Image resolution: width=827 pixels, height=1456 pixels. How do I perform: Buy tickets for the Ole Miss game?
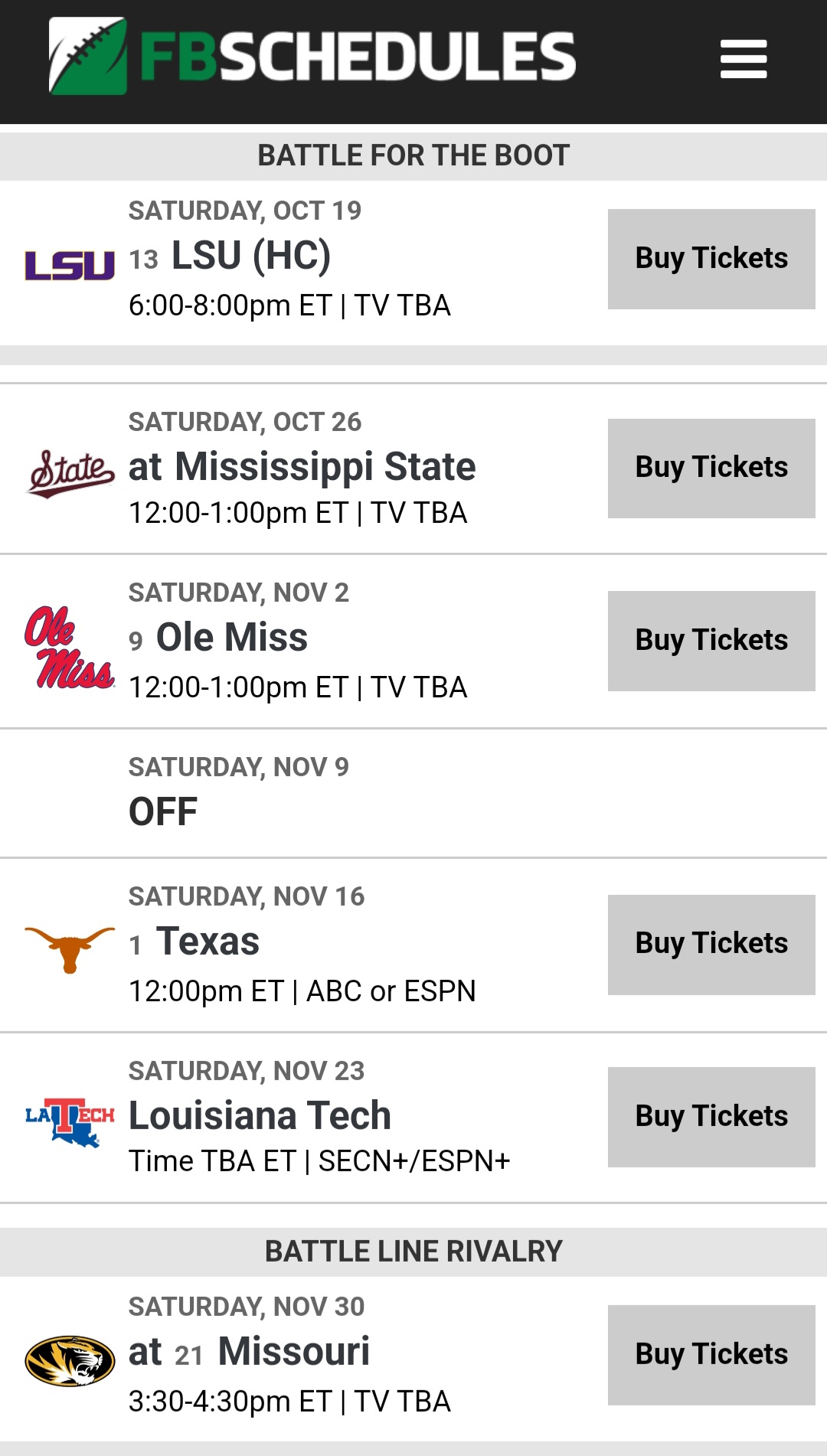(x=711, y=641)
